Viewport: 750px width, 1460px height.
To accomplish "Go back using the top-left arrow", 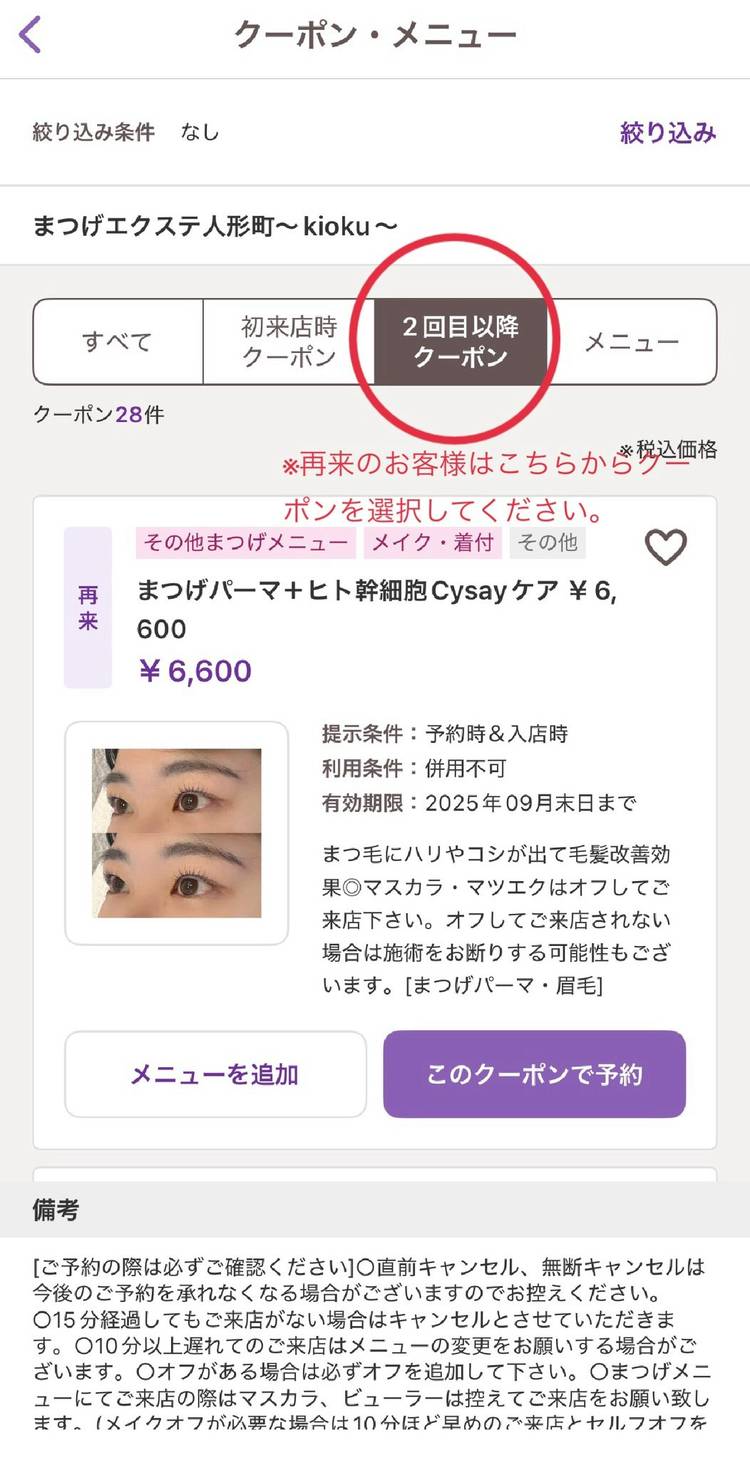I will click(31, 36).
